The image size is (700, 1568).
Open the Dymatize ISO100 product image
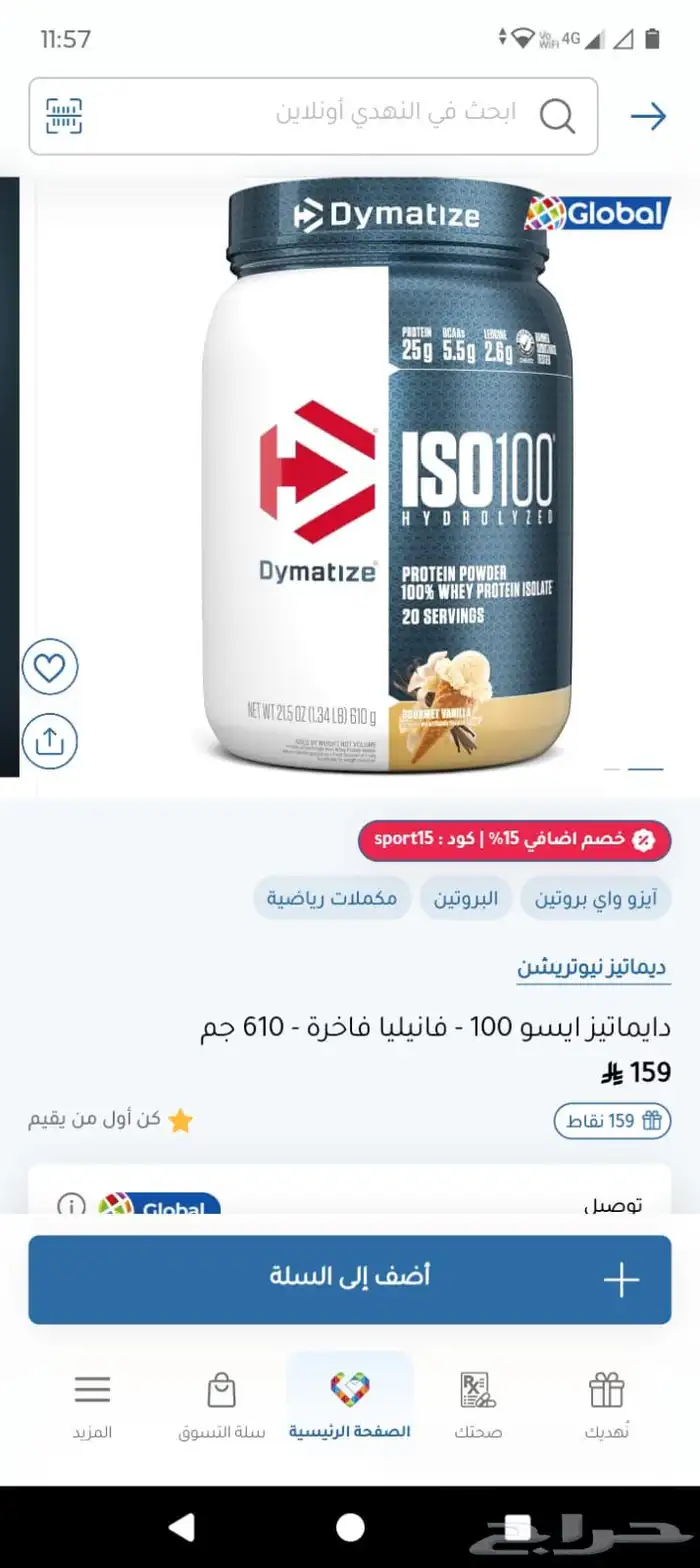[388, 477]
